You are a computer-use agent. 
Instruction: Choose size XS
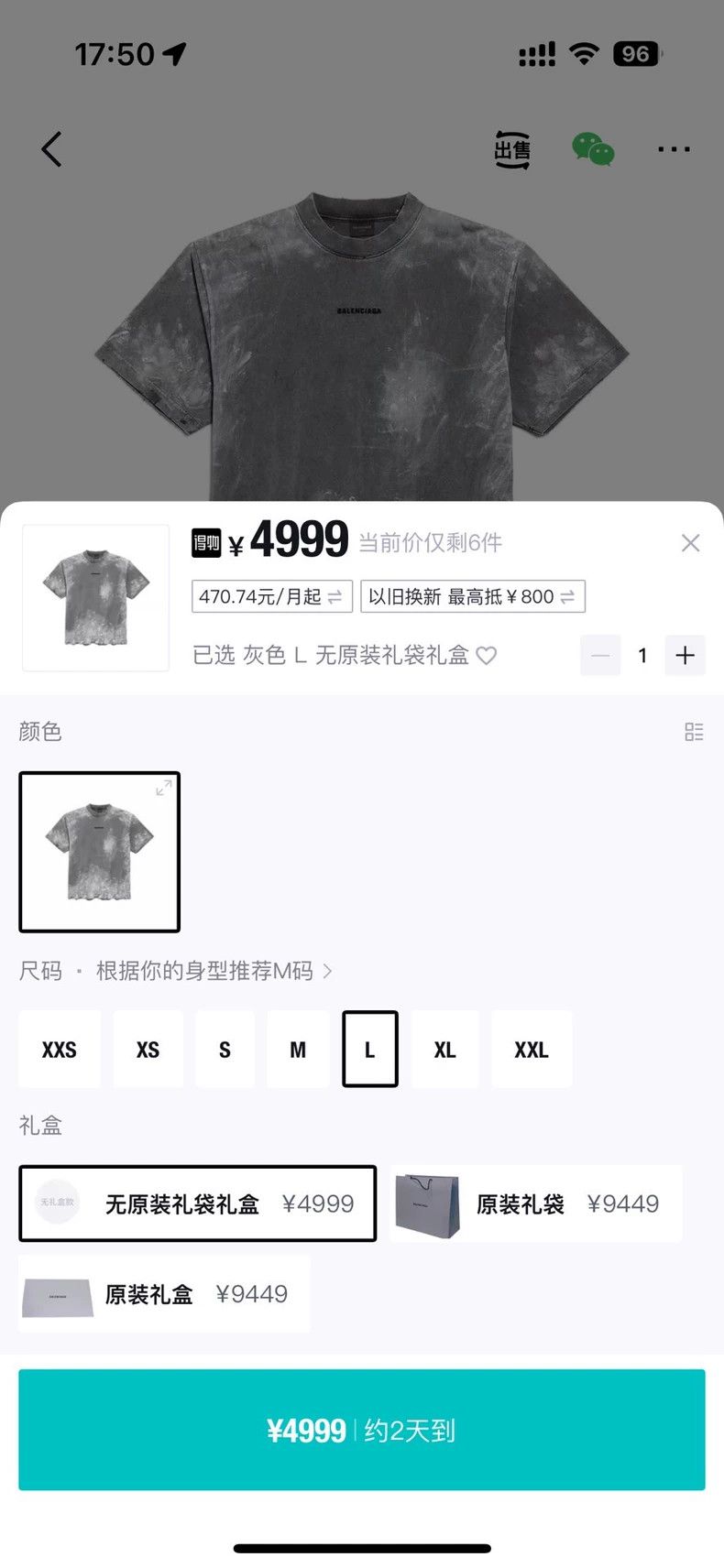tap(148, 1050)
